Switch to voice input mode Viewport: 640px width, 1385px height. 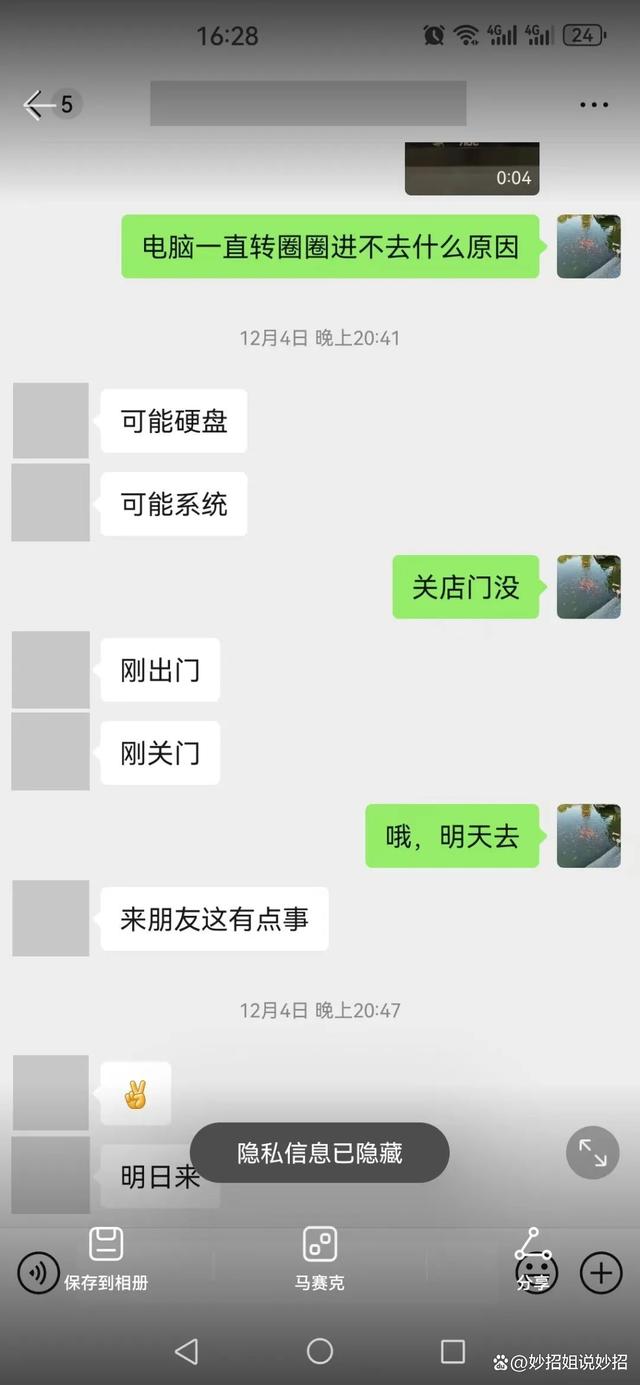tap(38, 1273)
